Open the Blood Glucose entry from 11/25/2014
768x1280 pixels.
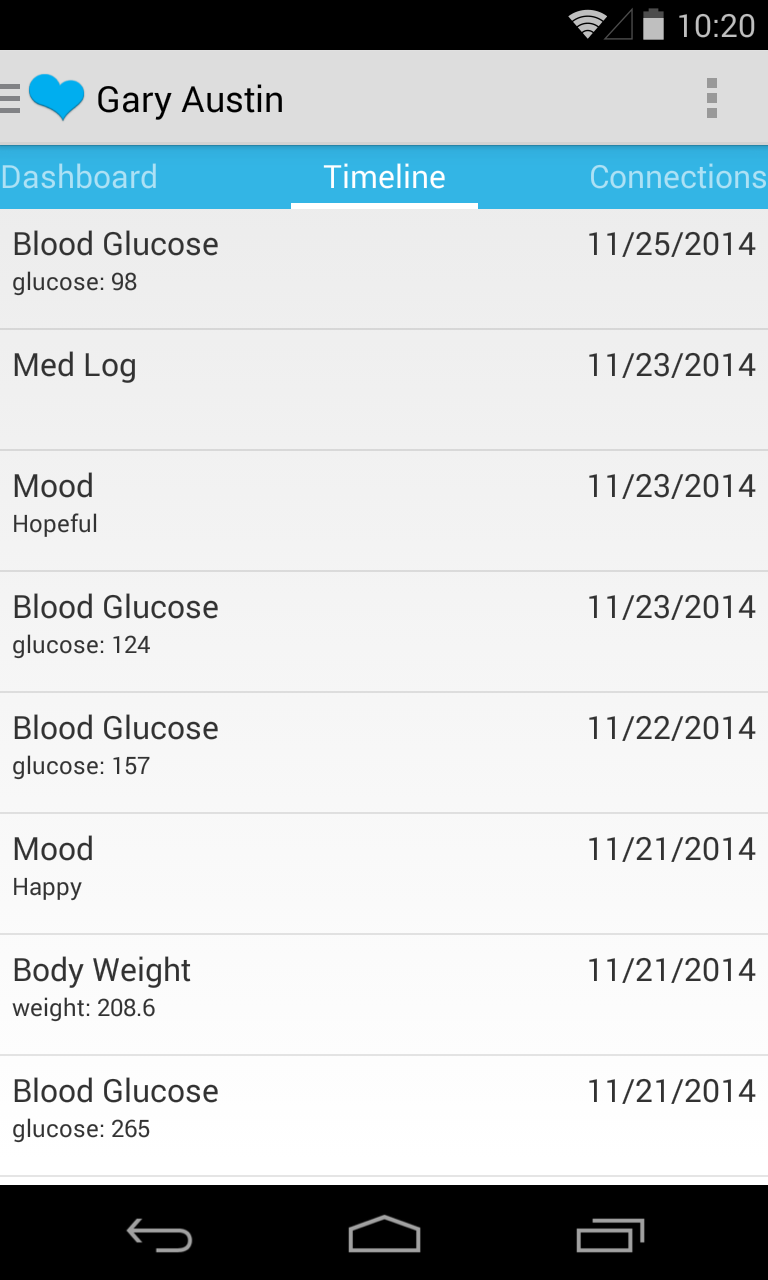pyautogui.click(x=384, y=268)
